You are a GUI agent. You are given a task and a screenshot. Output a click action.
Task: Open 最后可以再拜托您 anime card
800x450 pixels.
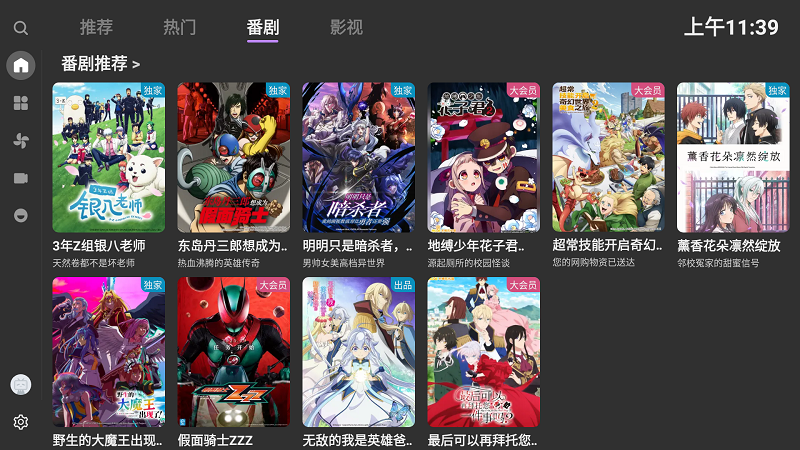(483, 352)
